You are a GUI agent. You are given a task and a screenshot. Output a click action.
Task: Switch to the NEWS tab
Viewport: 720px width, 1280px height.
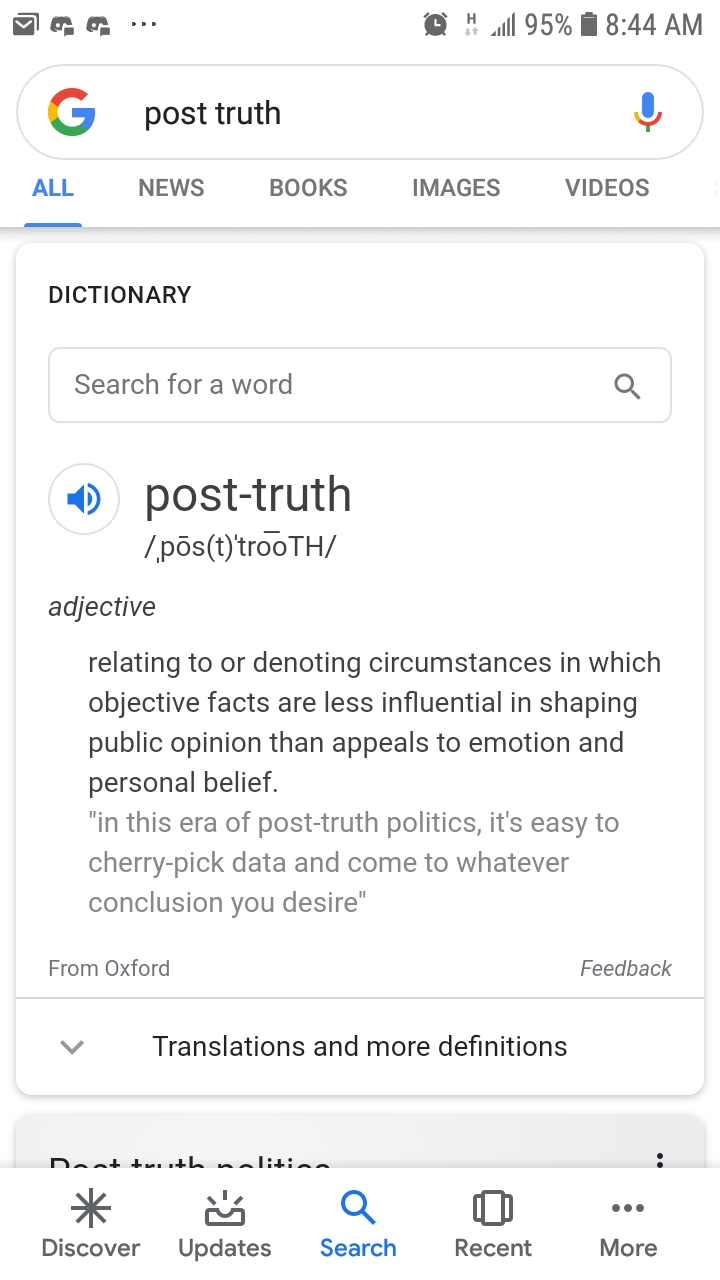coord(171,188)
